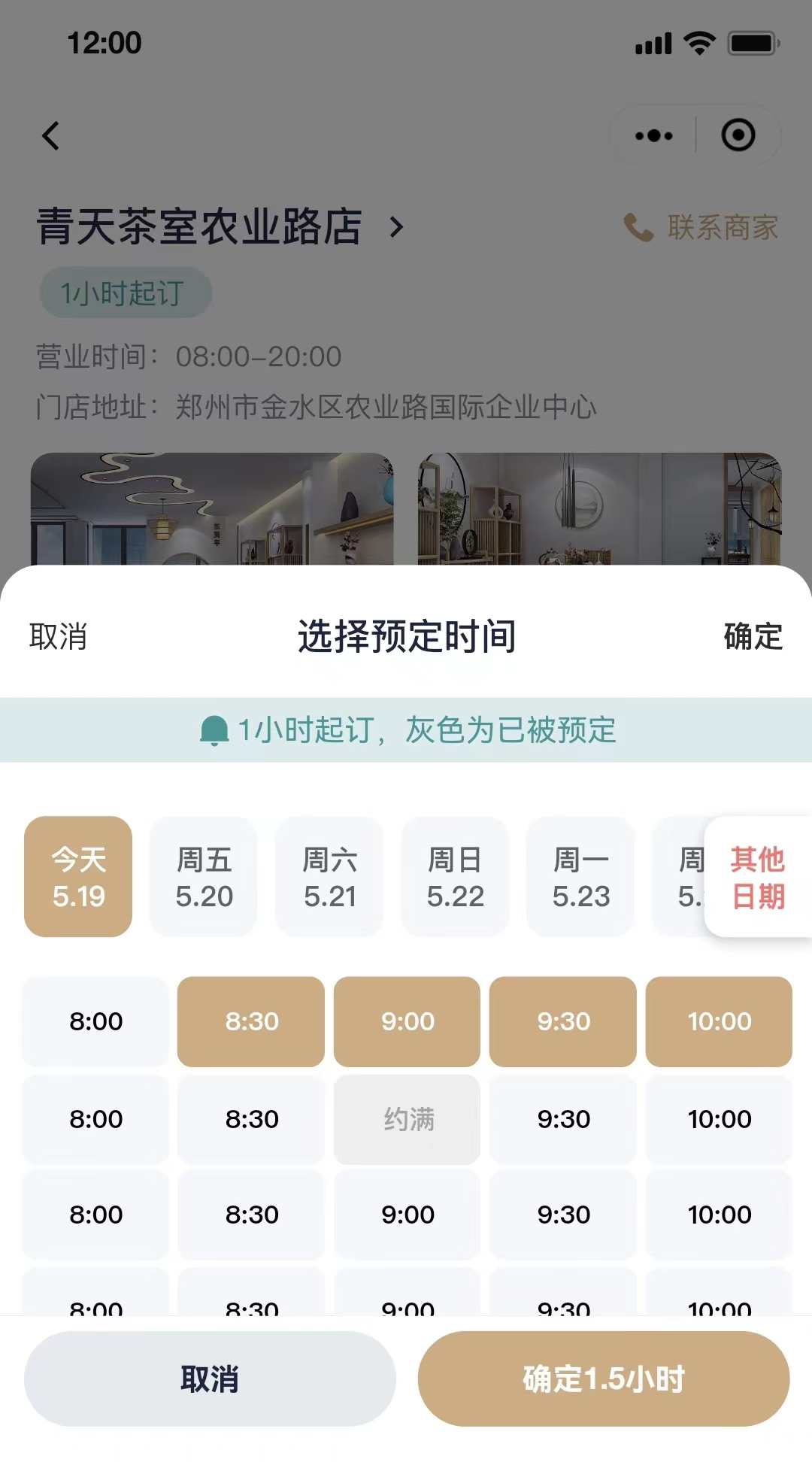Select the 9:30 slot in the second row
Screen dimensions: 812x1468
562,1120
